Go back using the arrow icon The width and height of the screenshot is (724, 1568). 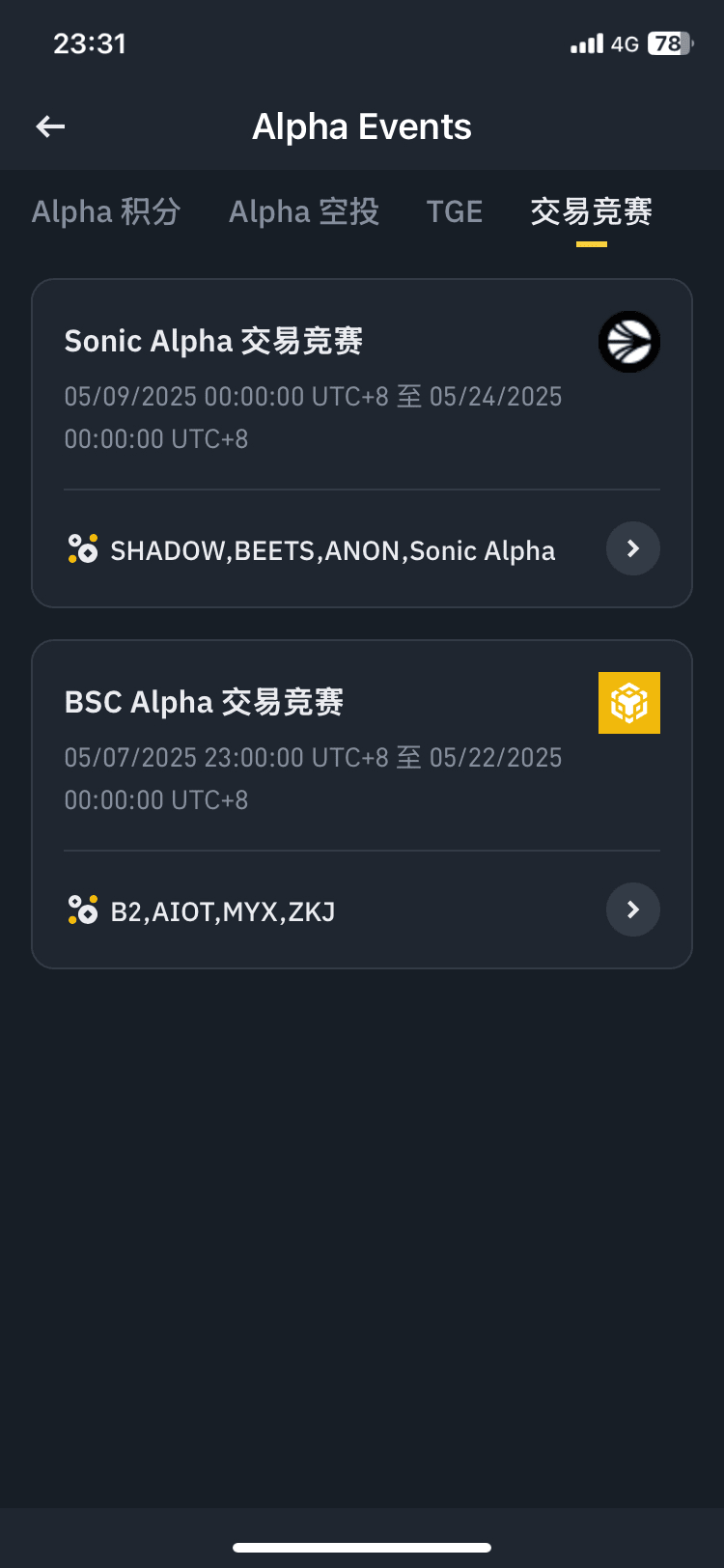pos(50,126)
